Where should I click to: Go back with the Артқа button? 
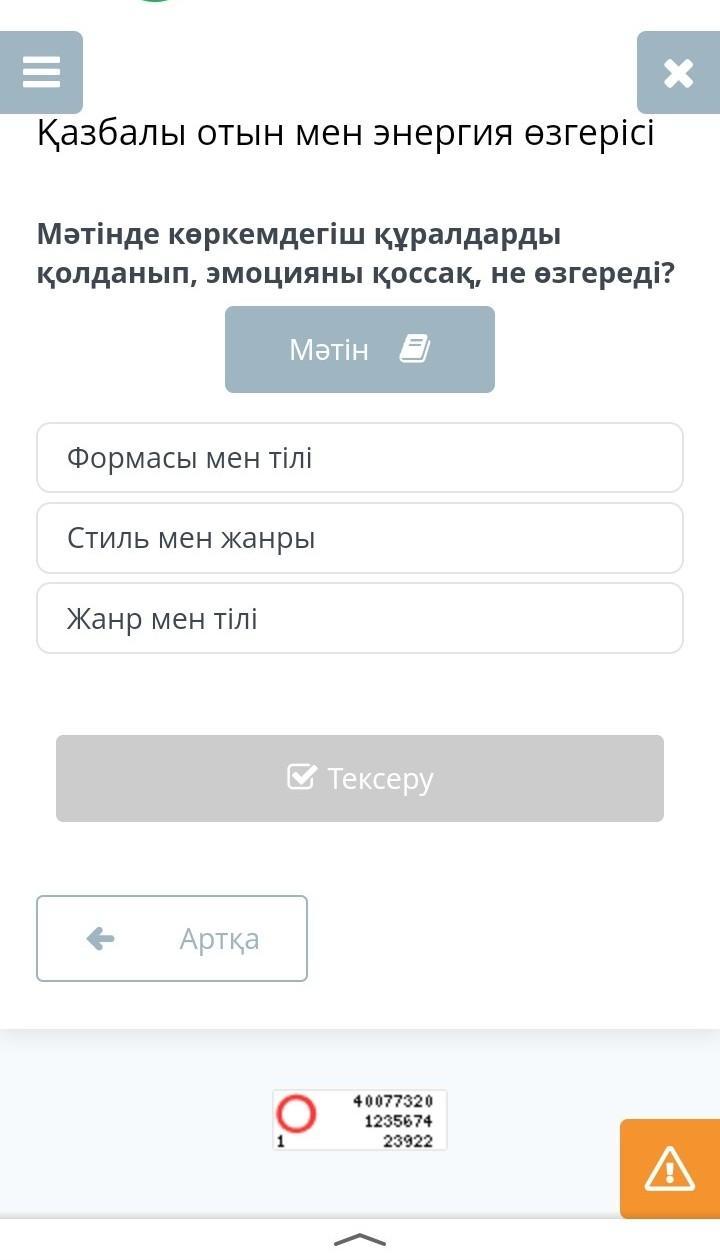(x=172, y=938)
